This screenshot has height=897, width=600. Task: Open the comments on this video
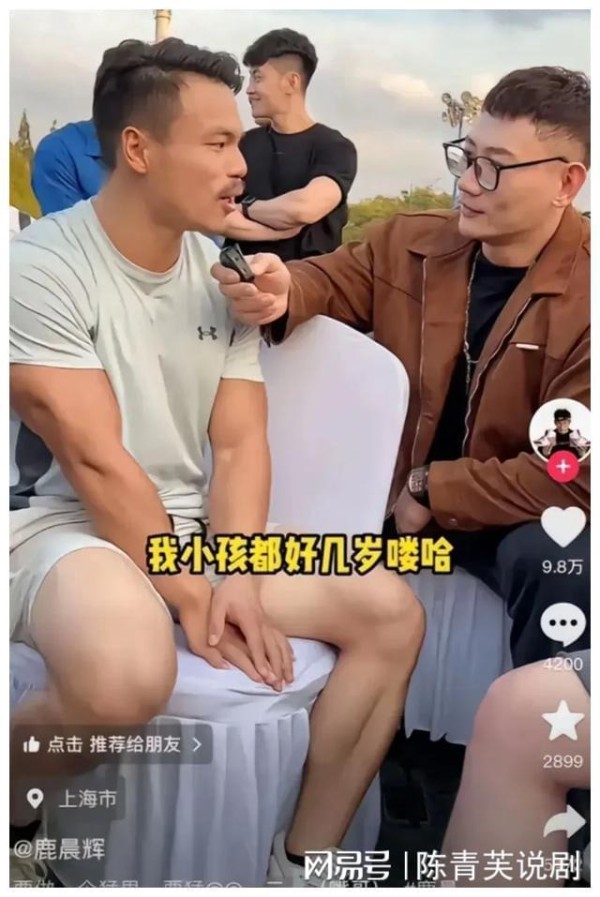coord(563,625)
